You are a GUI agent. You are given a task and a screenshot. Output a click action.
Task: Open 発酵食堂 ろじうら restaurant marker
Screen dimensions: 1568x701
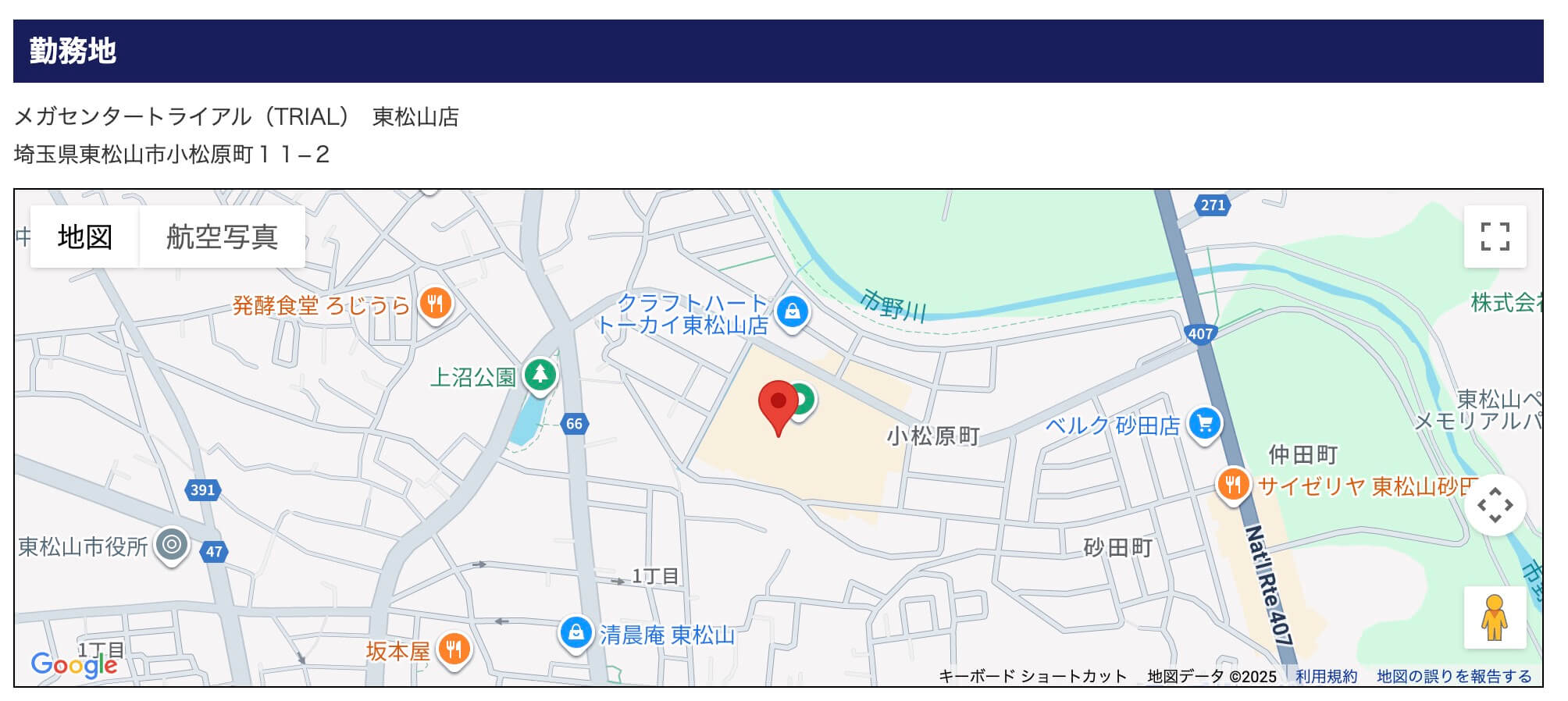click(x=436, y=303)
